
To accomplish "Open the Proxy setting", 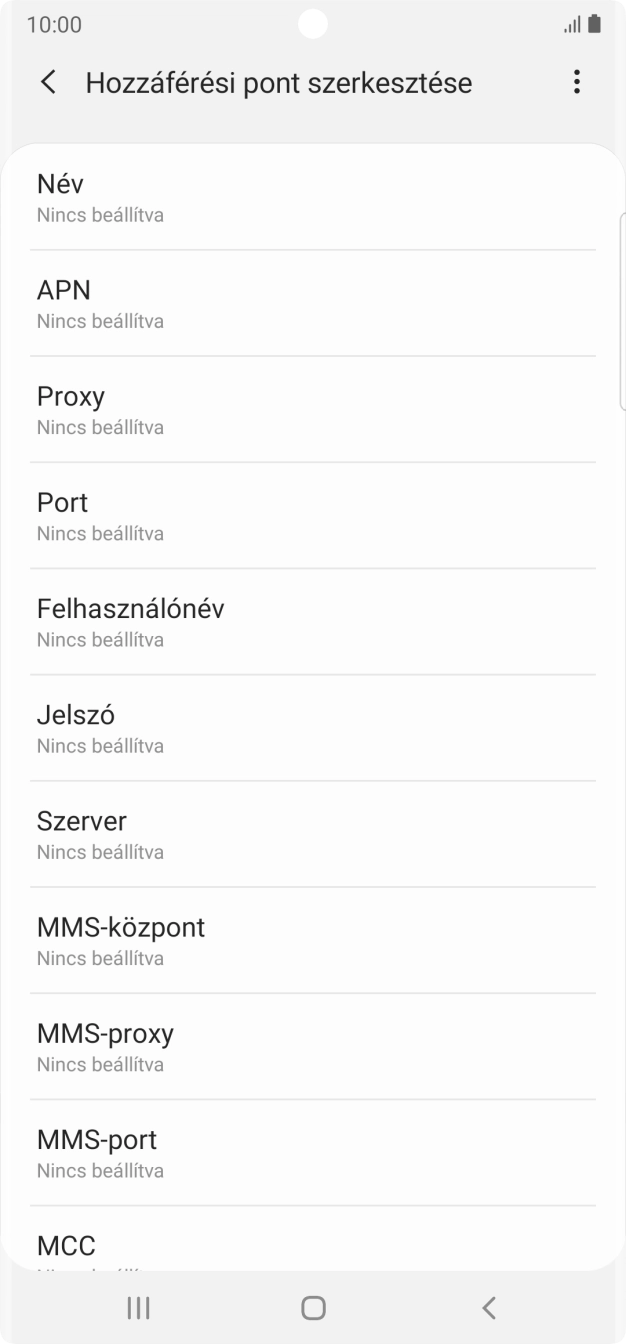I will tap(312, 410).
